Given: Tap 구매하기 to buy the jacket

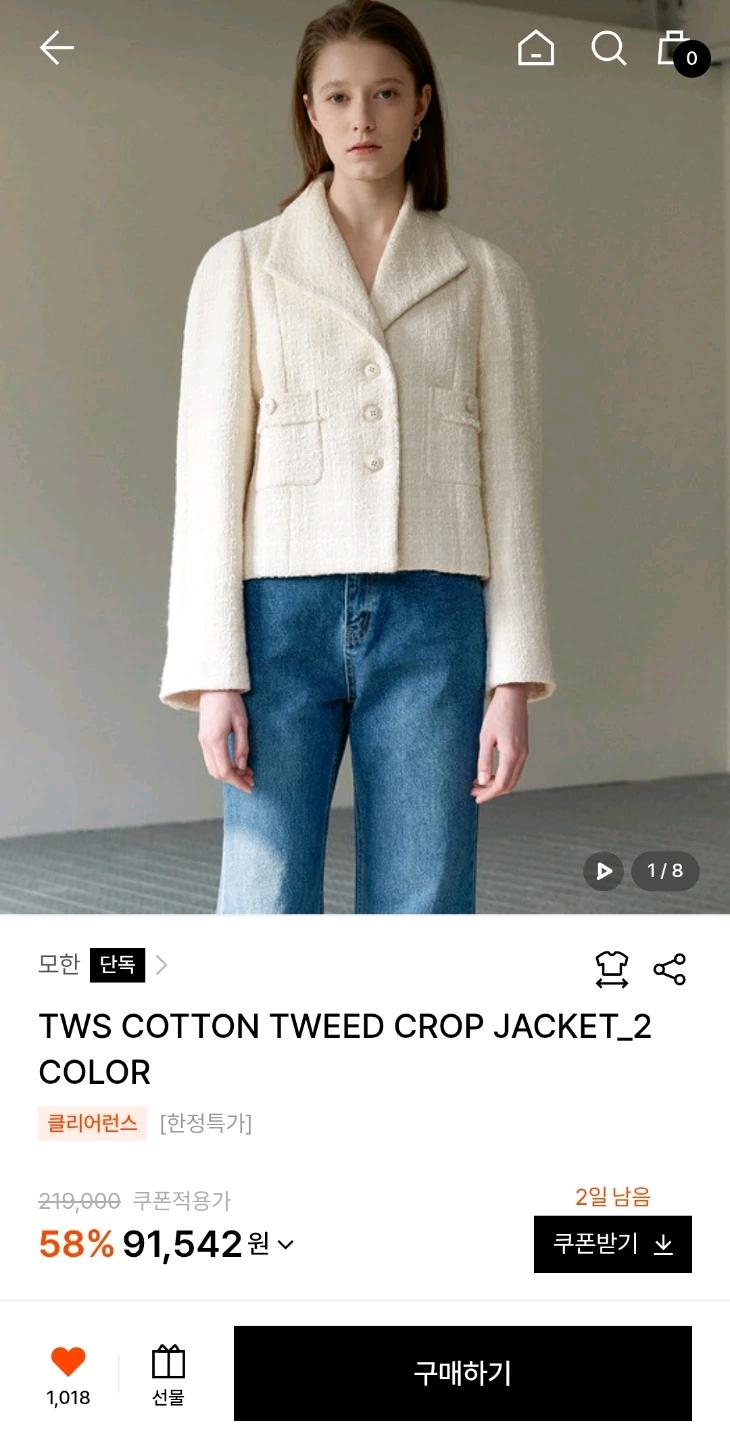Looking at the screenshot, I should [463, 1373].
